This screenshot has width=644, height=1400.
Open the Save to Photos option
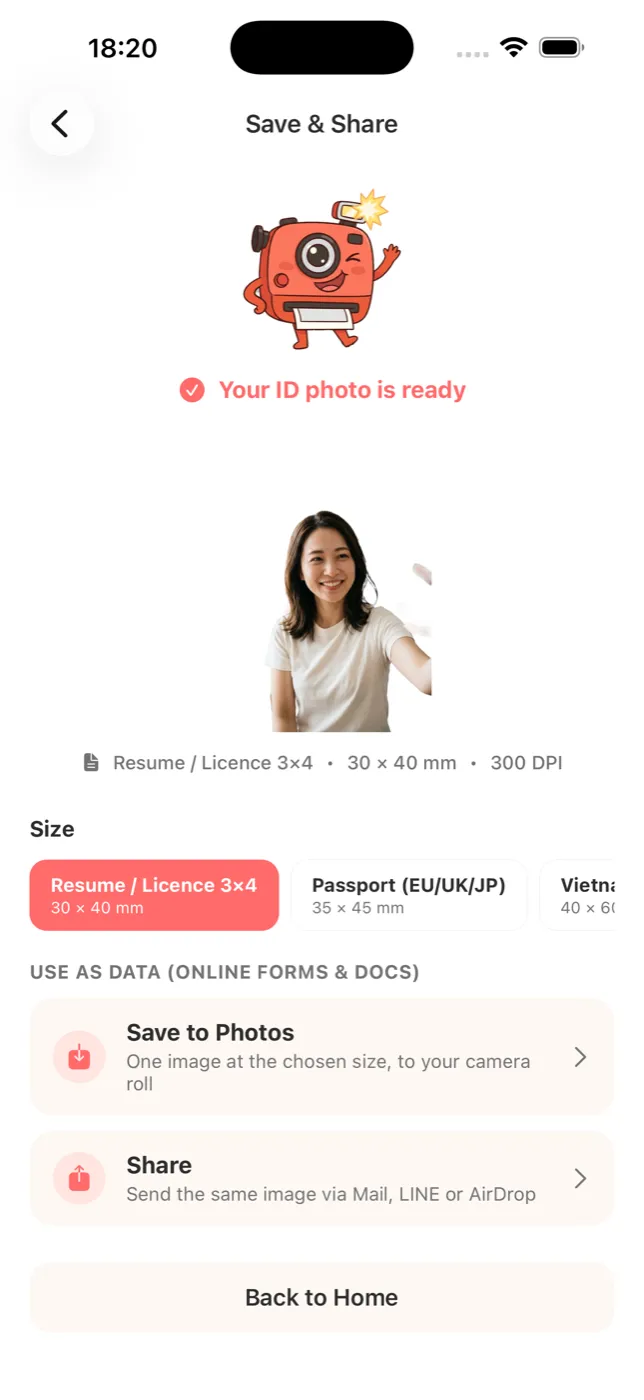coord(321,1057)
